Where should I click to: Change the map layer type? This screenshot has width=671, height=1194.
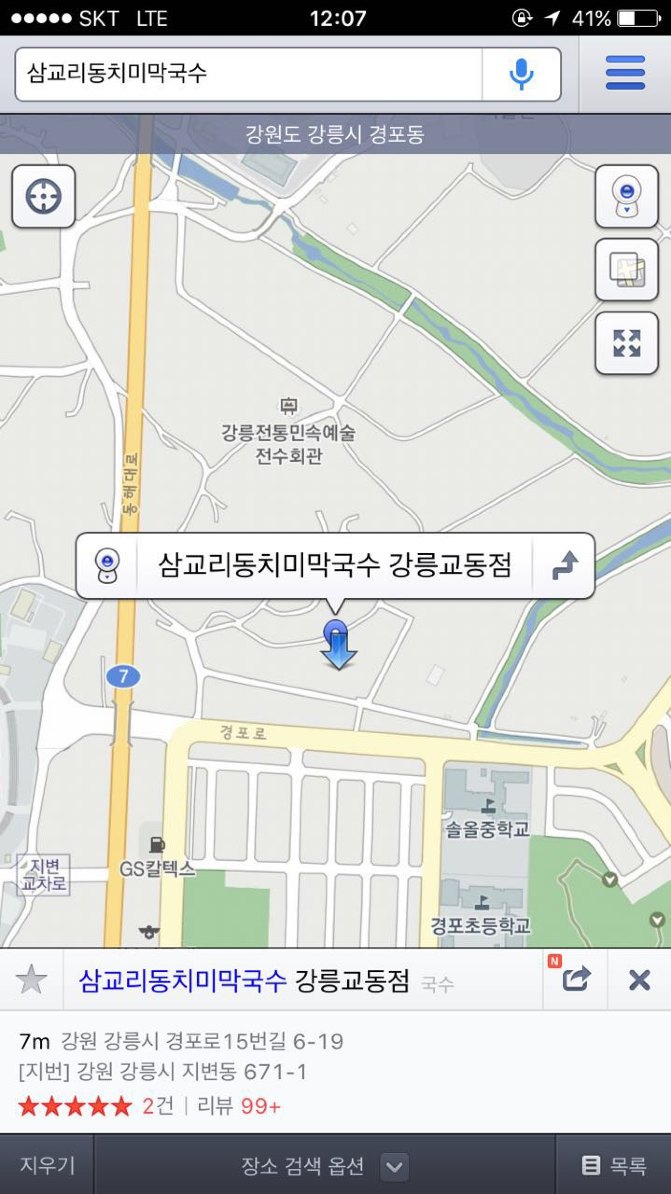(626, 270)
